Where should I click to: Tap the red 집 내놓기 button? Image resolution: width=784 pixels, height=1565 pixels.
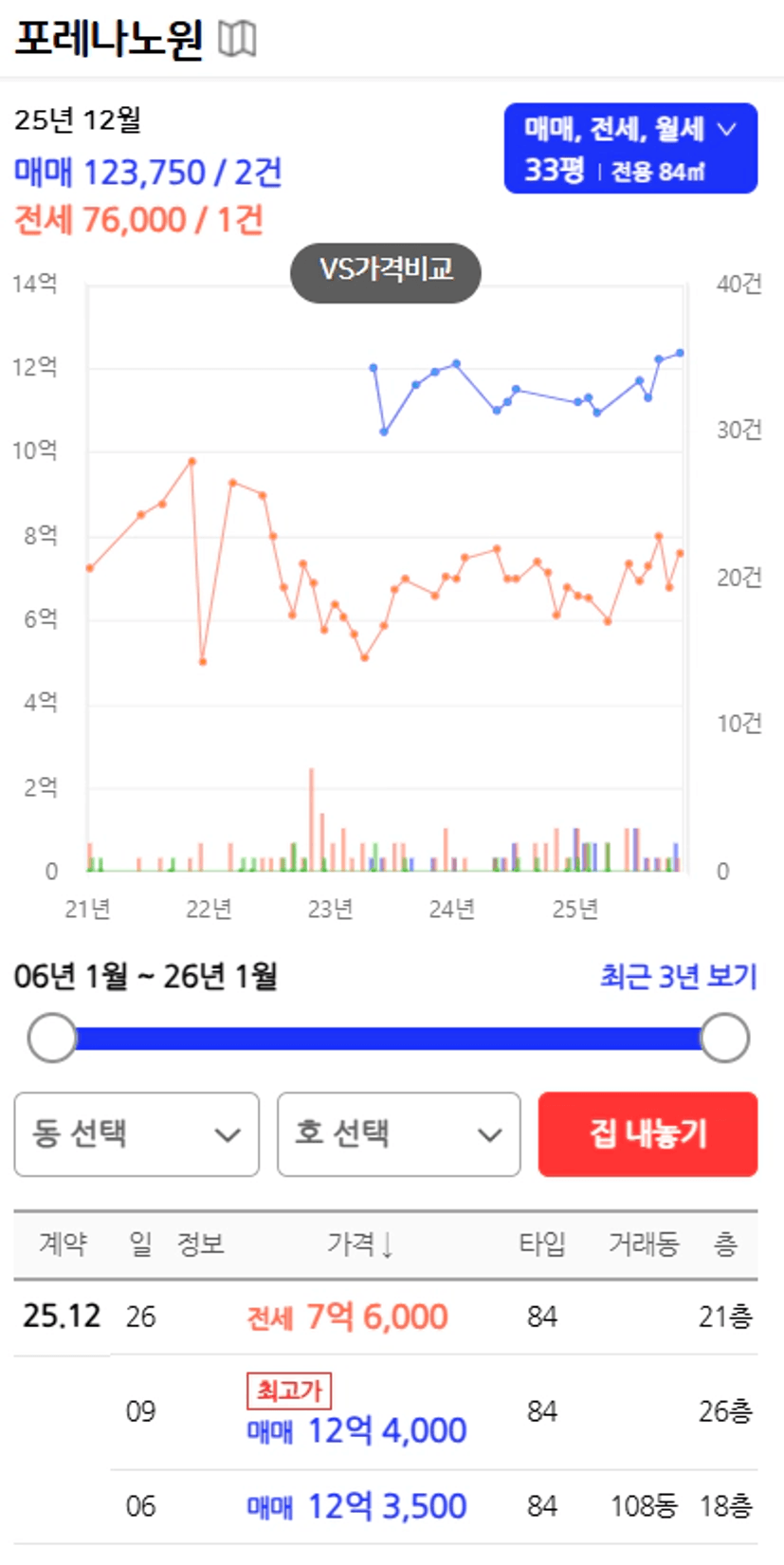(x=647, y=1134)
